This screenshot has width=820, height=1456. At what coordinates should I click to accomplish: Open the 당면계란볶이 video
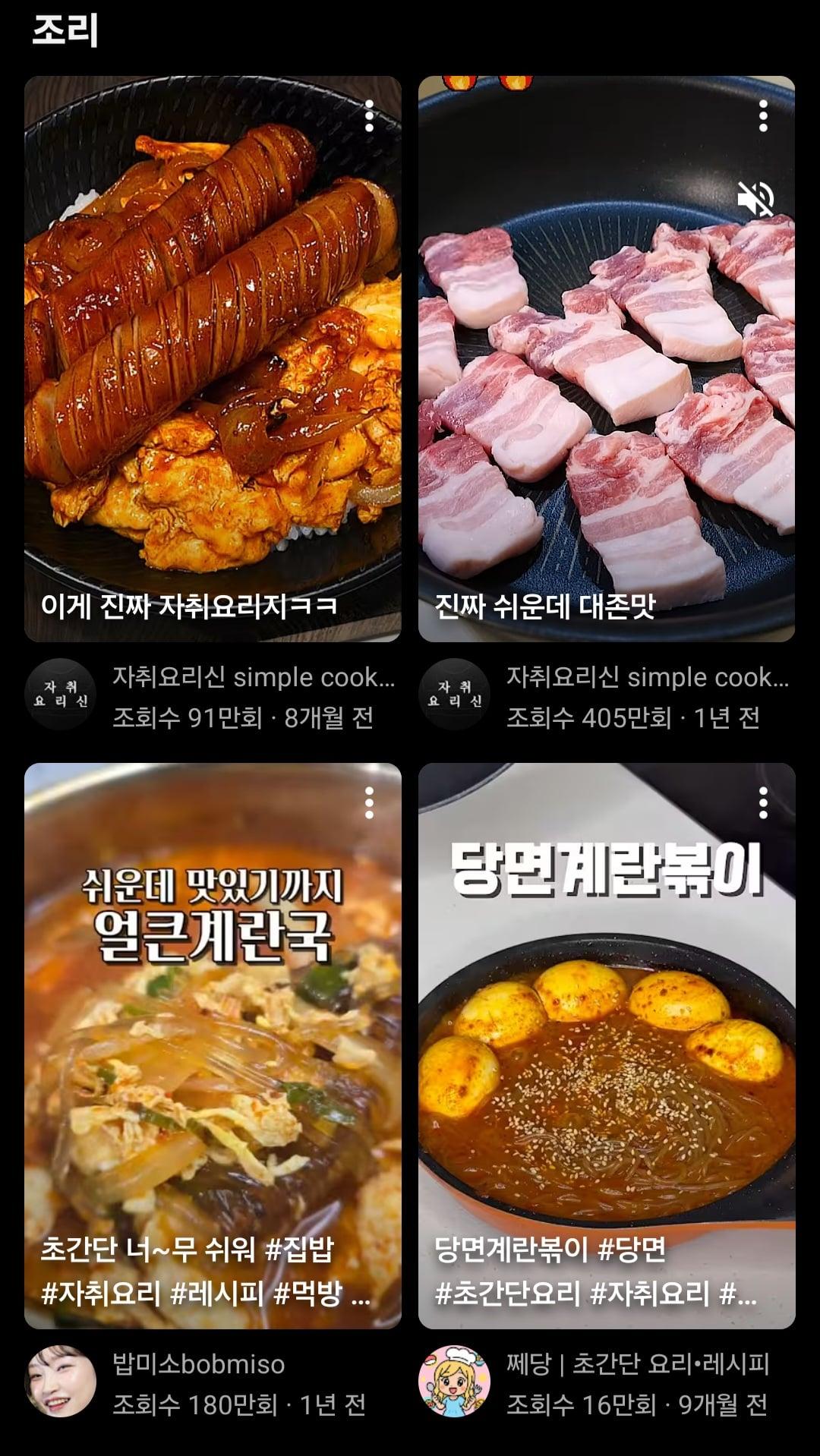click(x=607, y=1046)
